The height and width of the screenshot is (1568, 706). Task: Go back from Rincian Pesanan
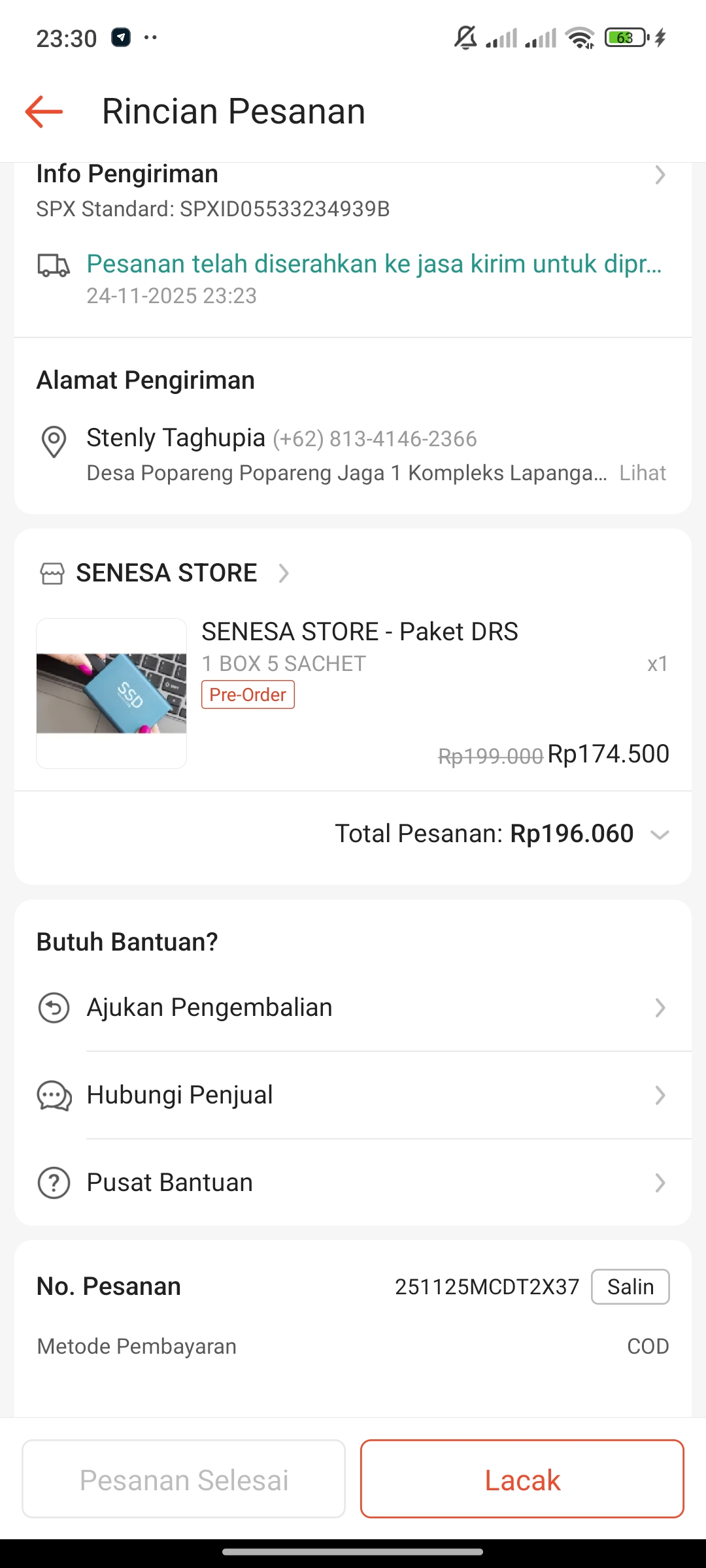pos(44,112)
